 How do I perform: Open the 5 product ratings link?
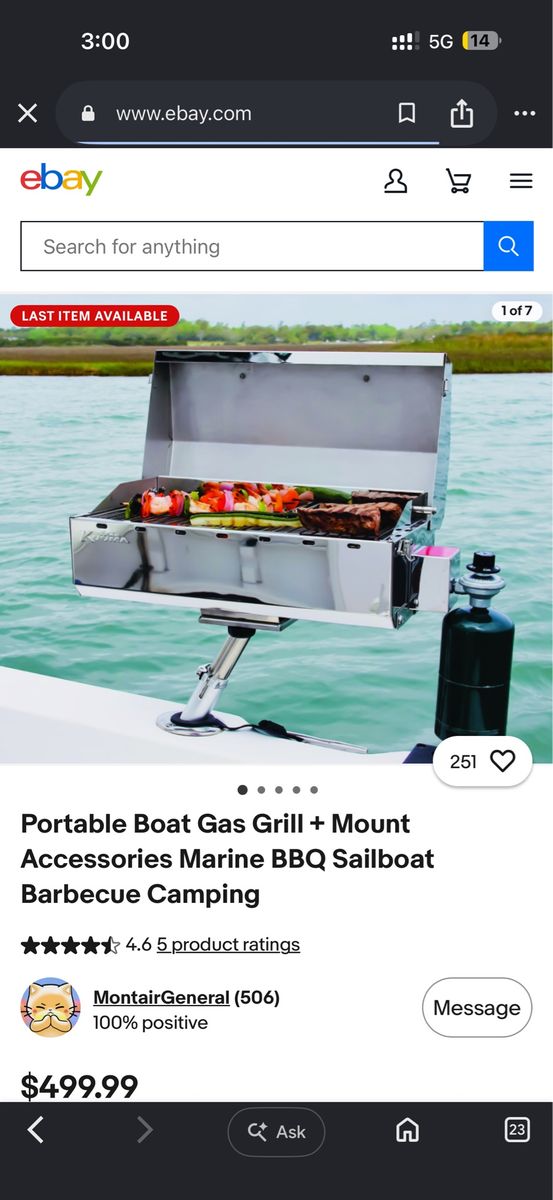pyautogui.click(x=228, y=944)
